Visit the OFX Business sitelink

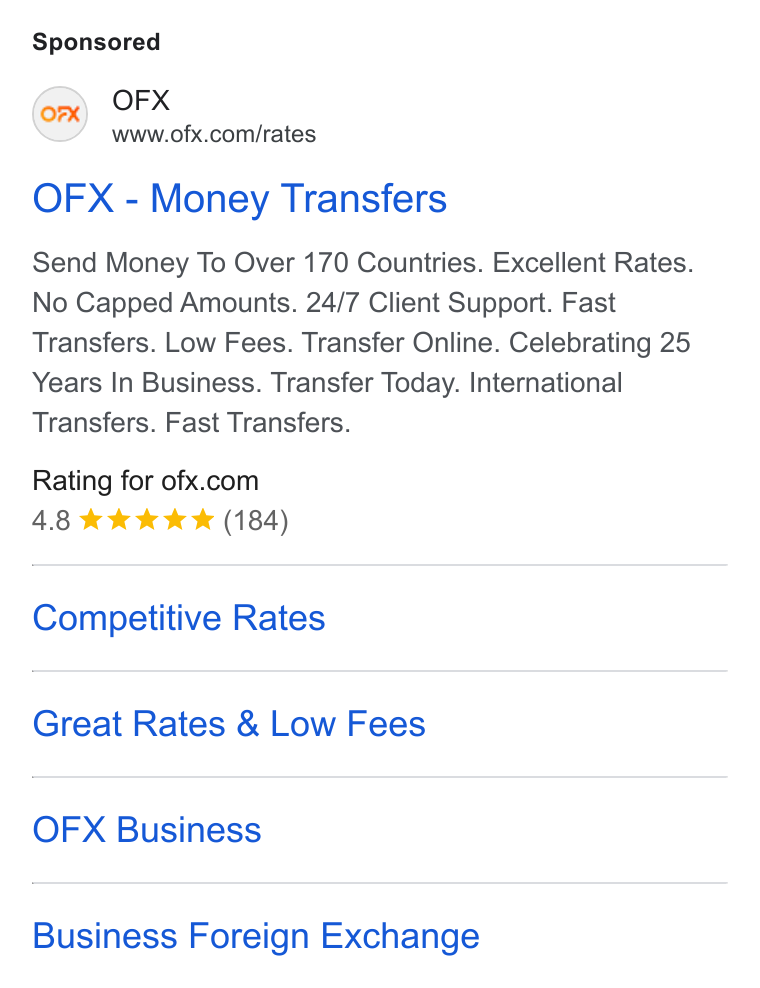pos(147,829)
